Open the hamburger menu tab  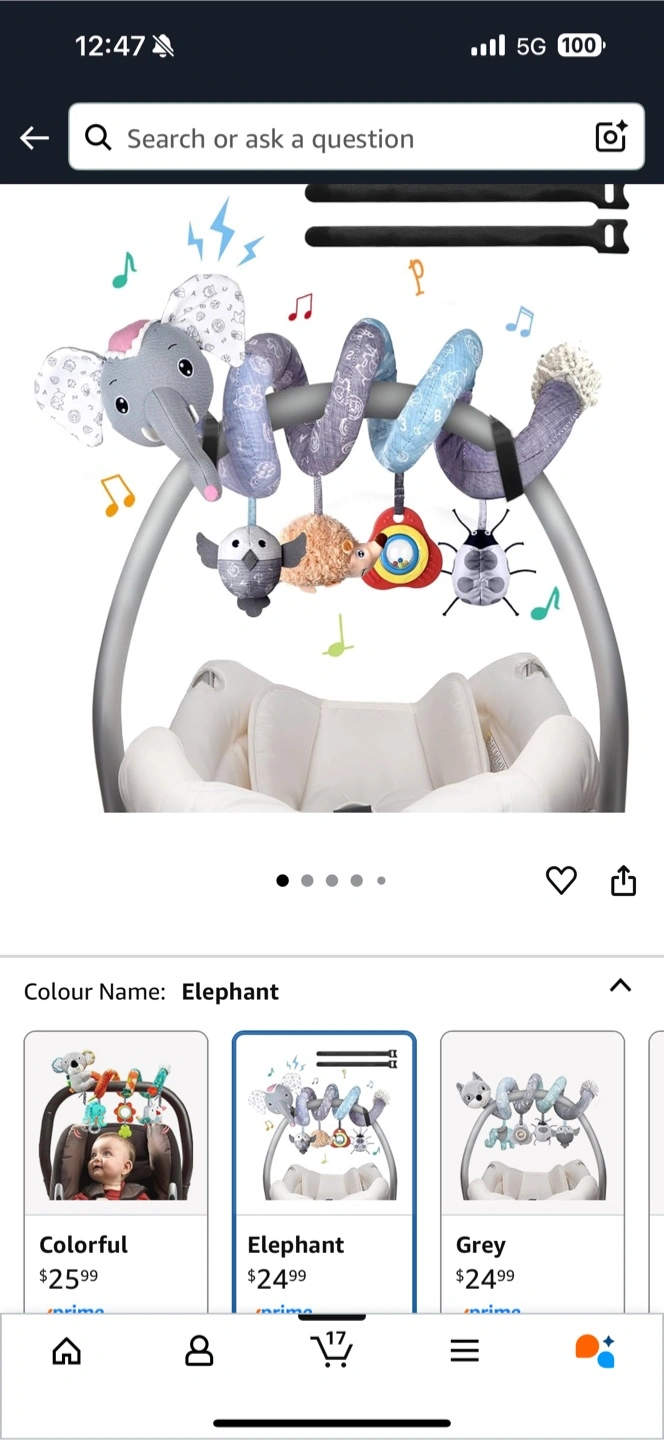[x=464, y=1351]
